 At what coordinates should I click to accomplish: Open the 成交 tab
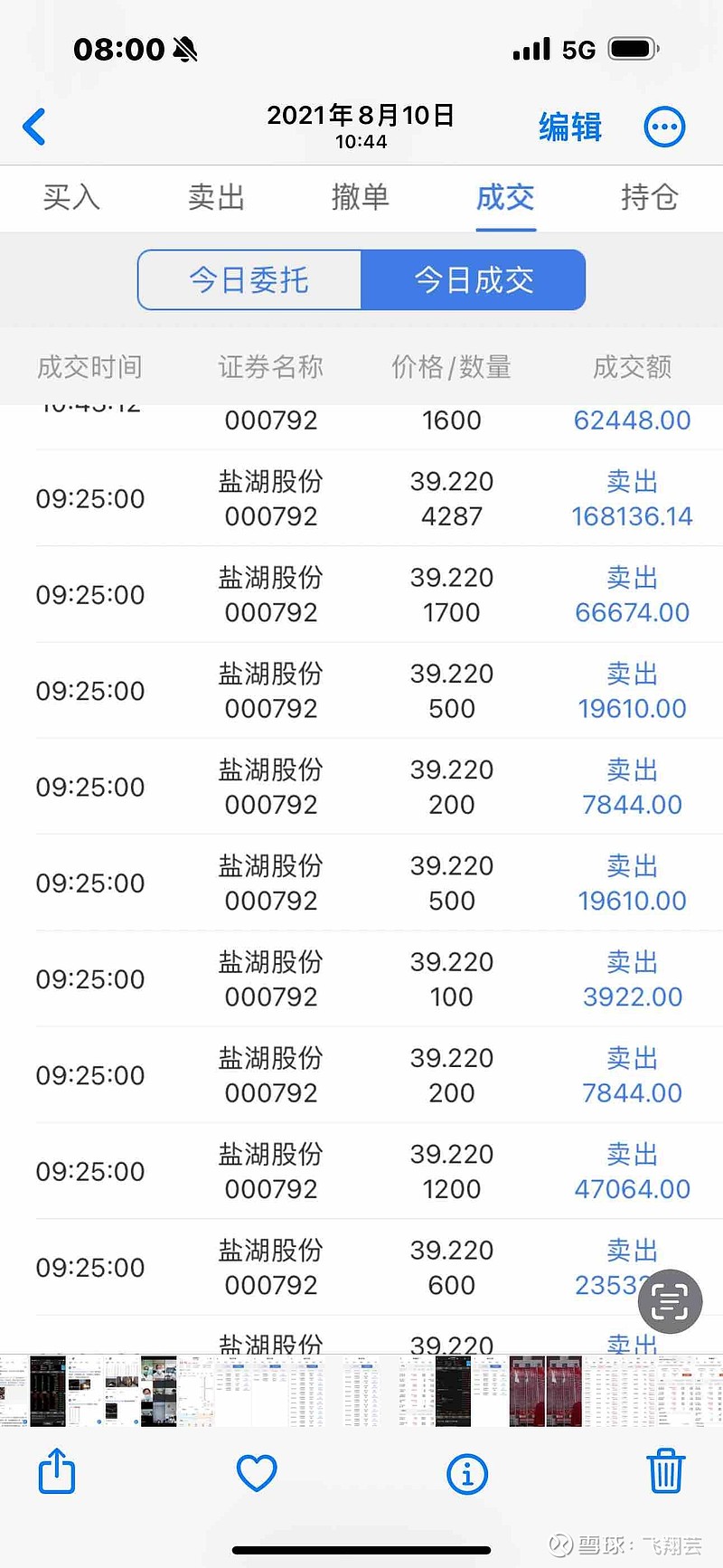[x=505, y=198]
